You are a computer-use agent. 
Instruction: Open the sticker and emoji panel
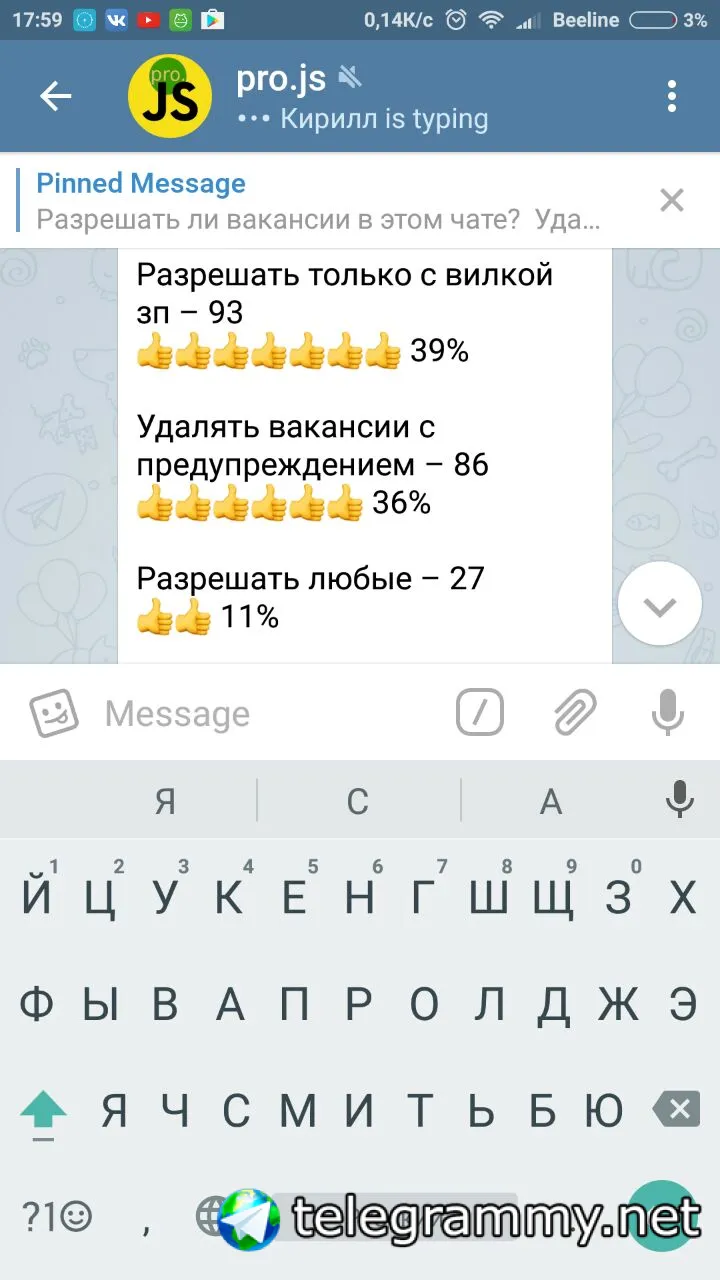click(53, 713)
